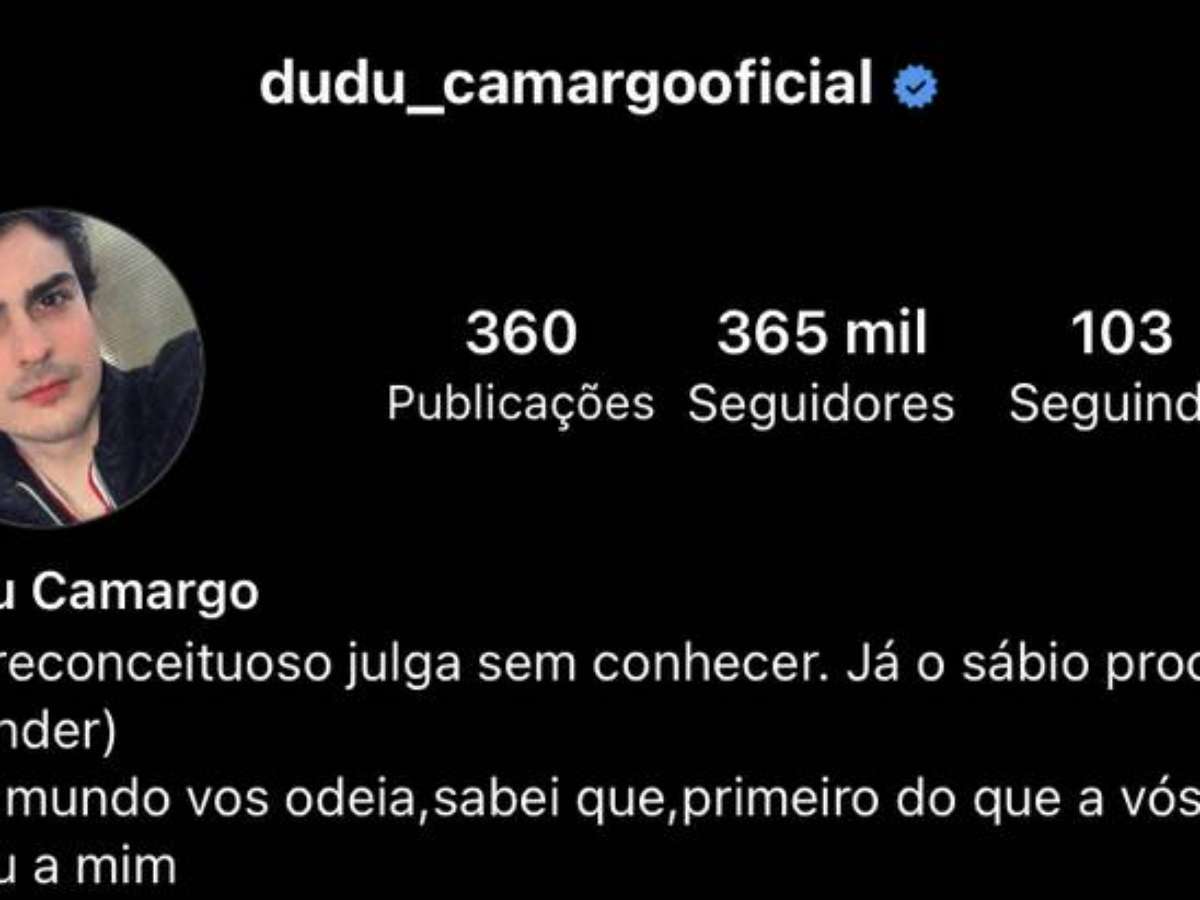Open Dudu Camargo's profile picture
Viewport: 1200px width, 900px height.
click(95, 368)
